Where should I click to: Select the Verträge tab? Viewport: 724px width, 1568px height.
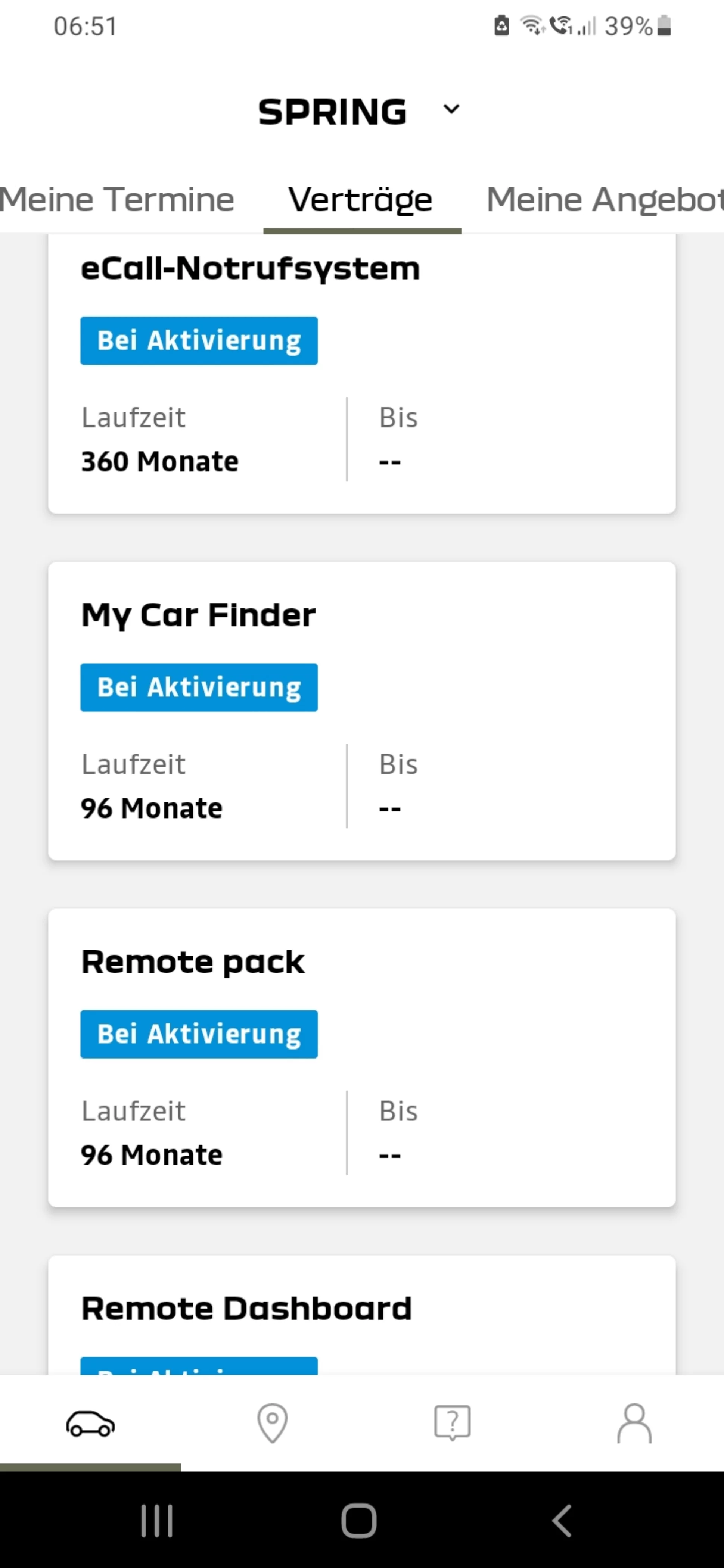(361, 200)
